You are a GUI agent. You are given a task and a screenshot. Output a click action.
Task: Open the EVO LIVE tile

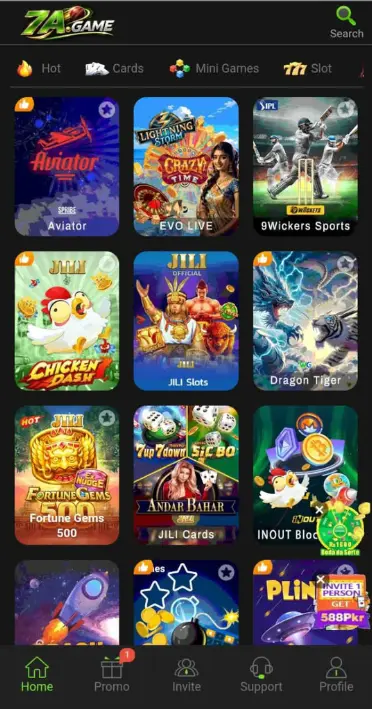(x=186, y=166)
